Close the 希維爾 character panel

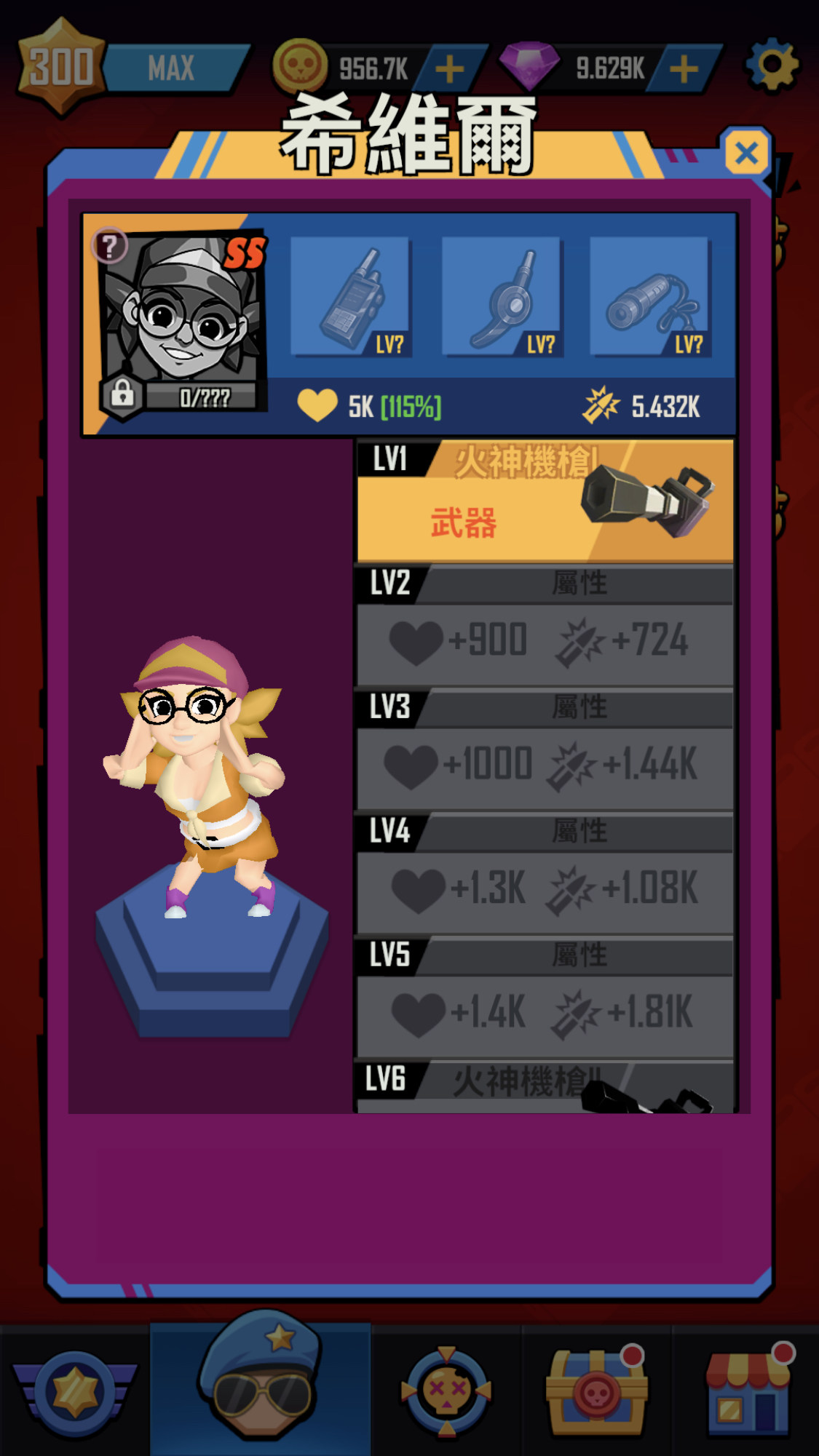tap(746, 154)
